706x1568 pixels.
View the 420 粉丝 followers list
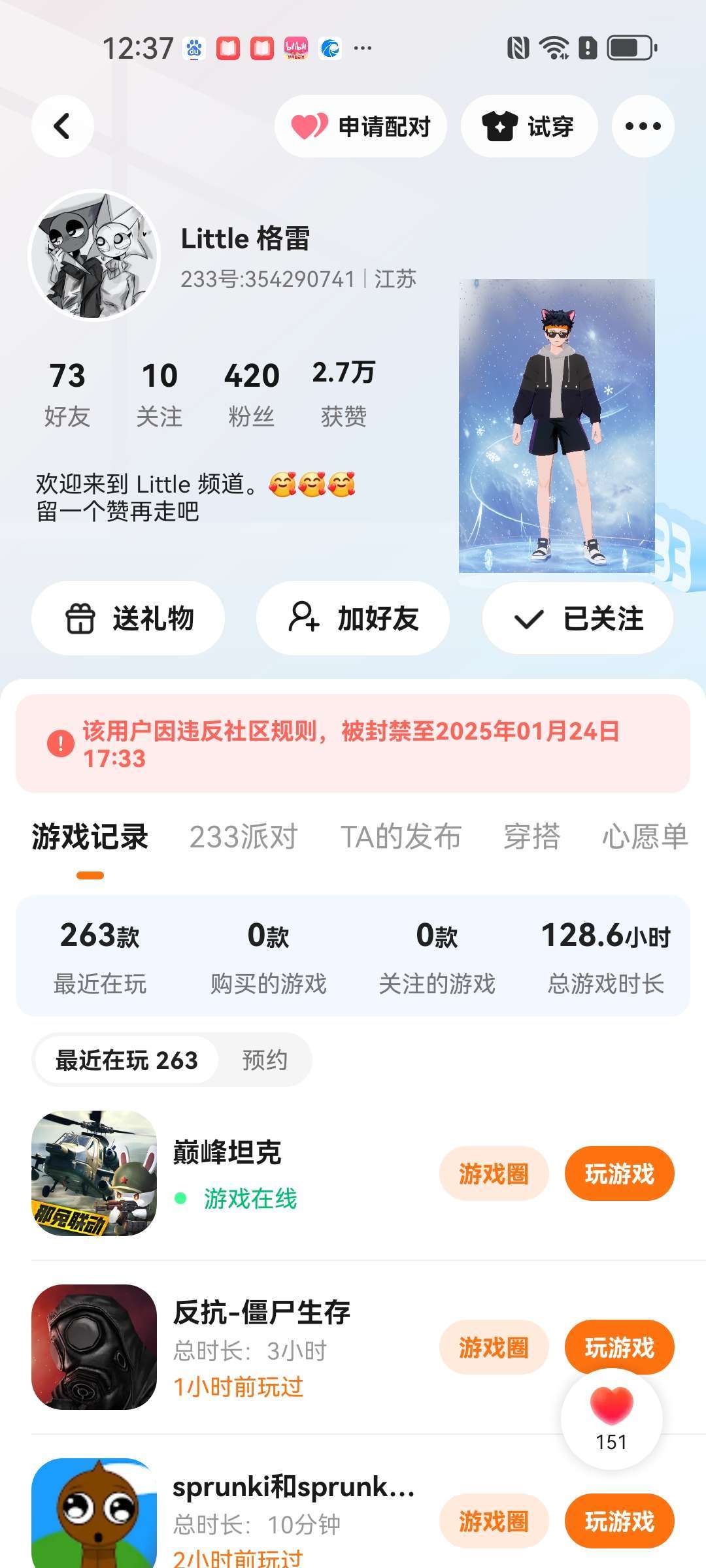252,394
